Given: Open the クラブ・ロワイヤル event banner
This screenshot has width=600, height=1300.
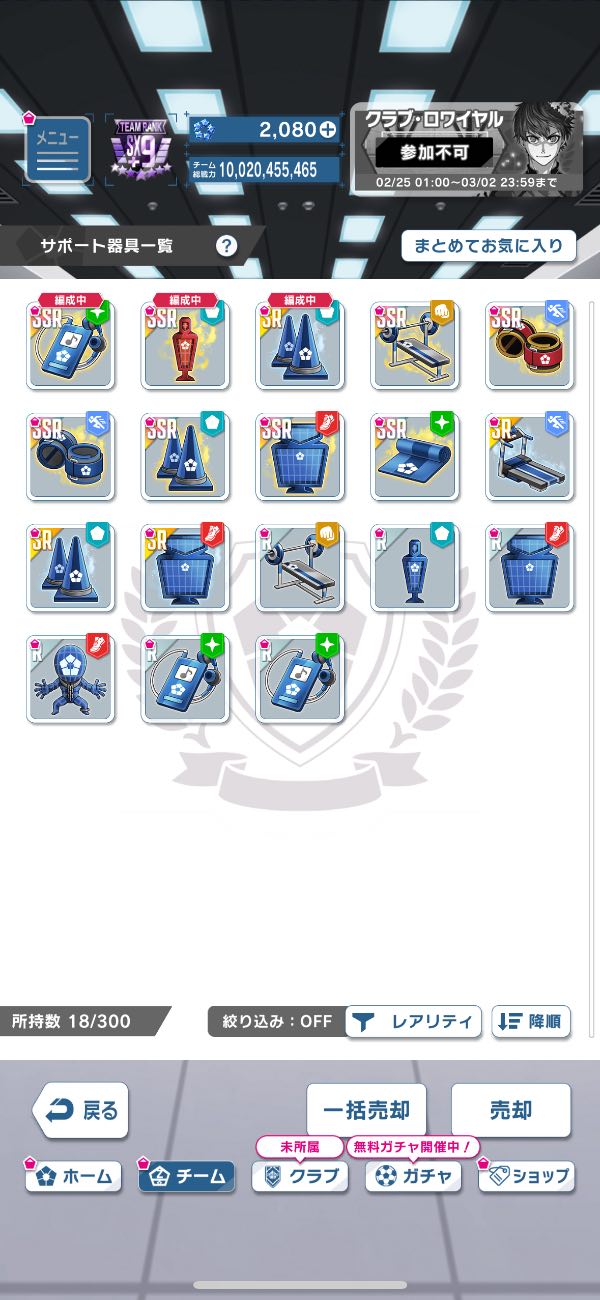Looking at the screenshot, I should [465, 146].
